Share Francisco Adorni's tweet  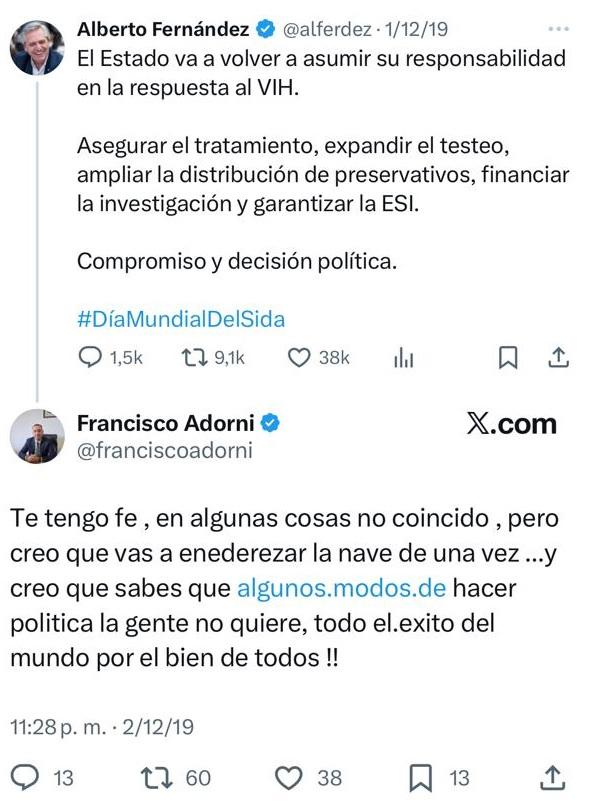pos(553,777)
